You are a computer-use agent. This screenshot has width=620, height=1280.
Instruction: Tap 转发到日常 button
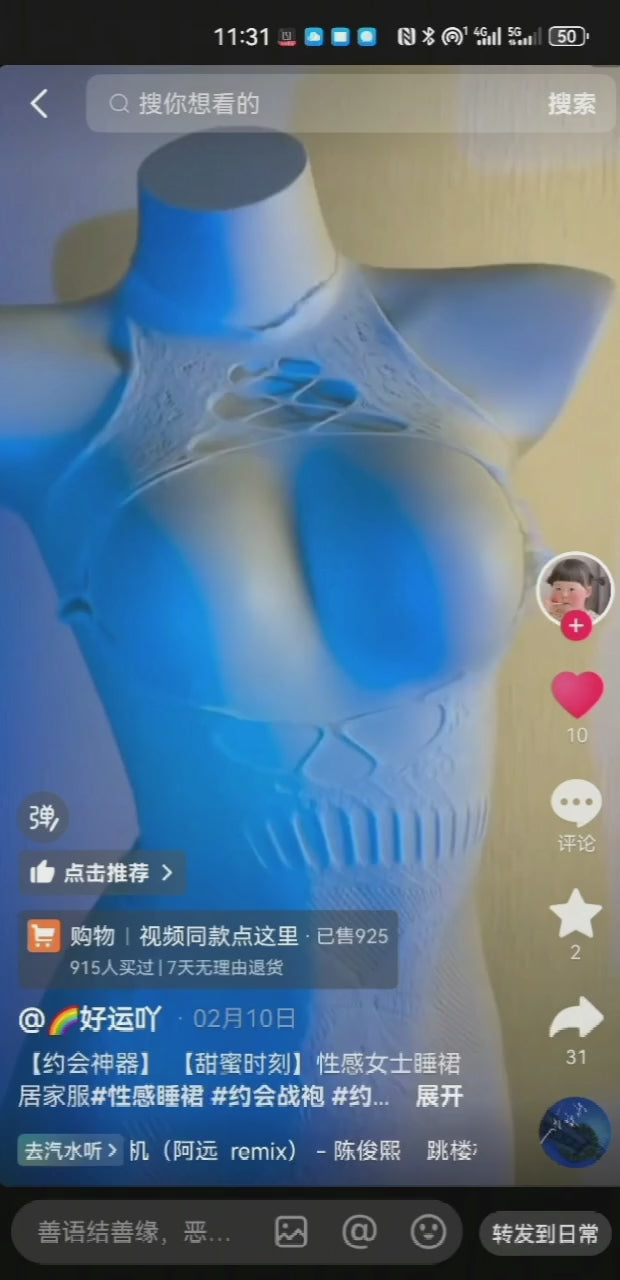point(545,1233)
